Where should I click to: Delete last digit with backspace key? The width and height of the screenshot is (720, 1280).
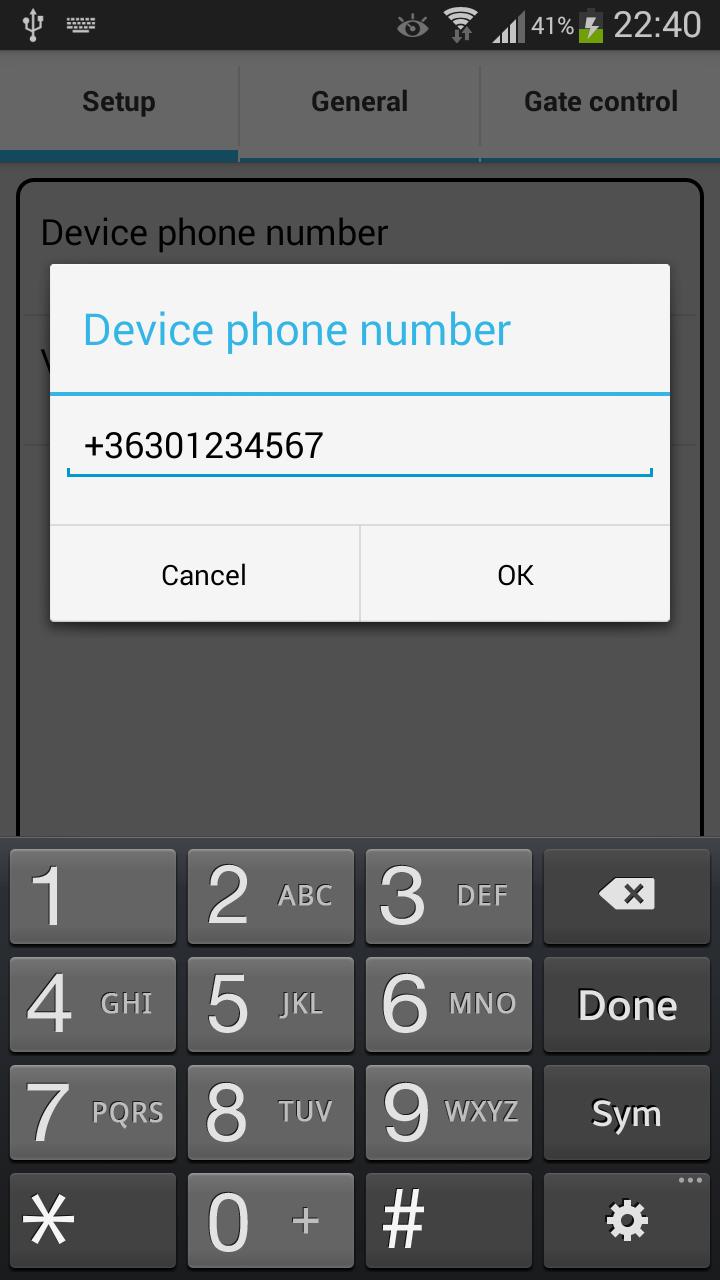[x=627, y=896]
